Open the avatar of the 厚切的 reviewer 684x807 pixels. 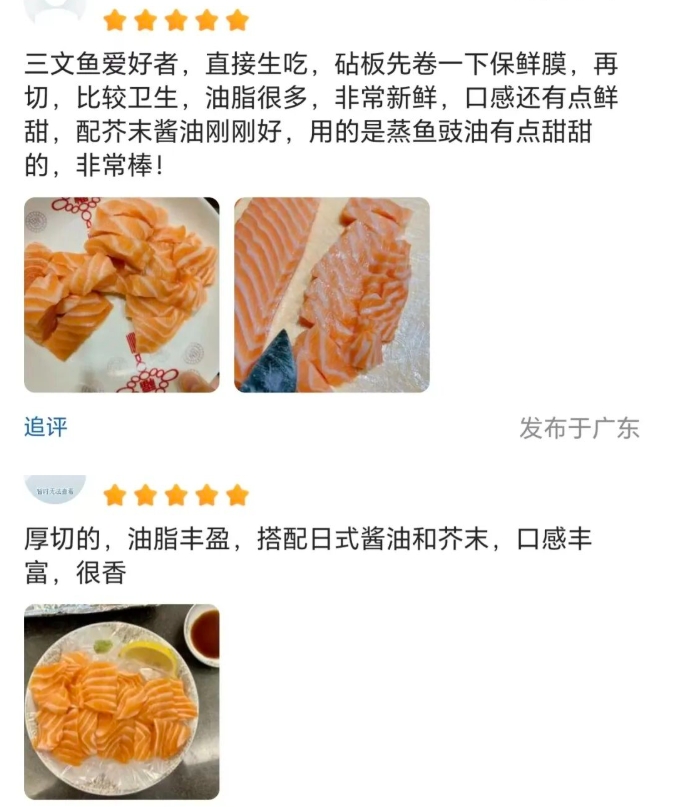[55, 489]
